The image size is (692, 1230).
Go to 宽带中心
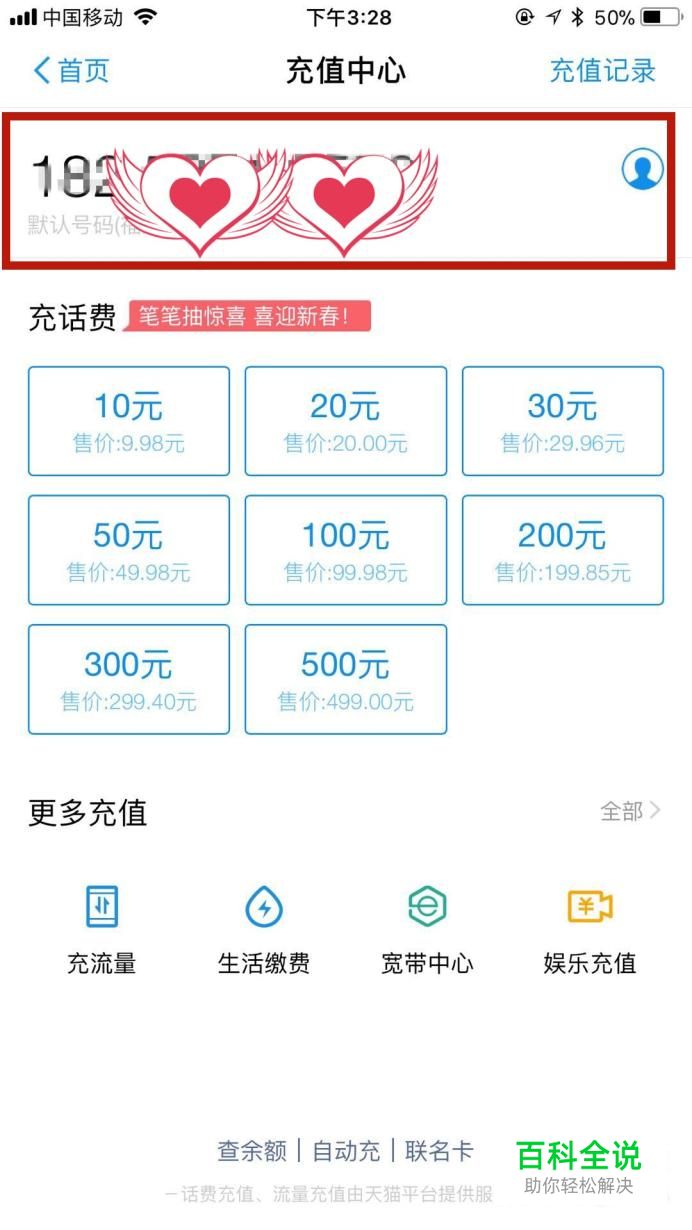427,930
